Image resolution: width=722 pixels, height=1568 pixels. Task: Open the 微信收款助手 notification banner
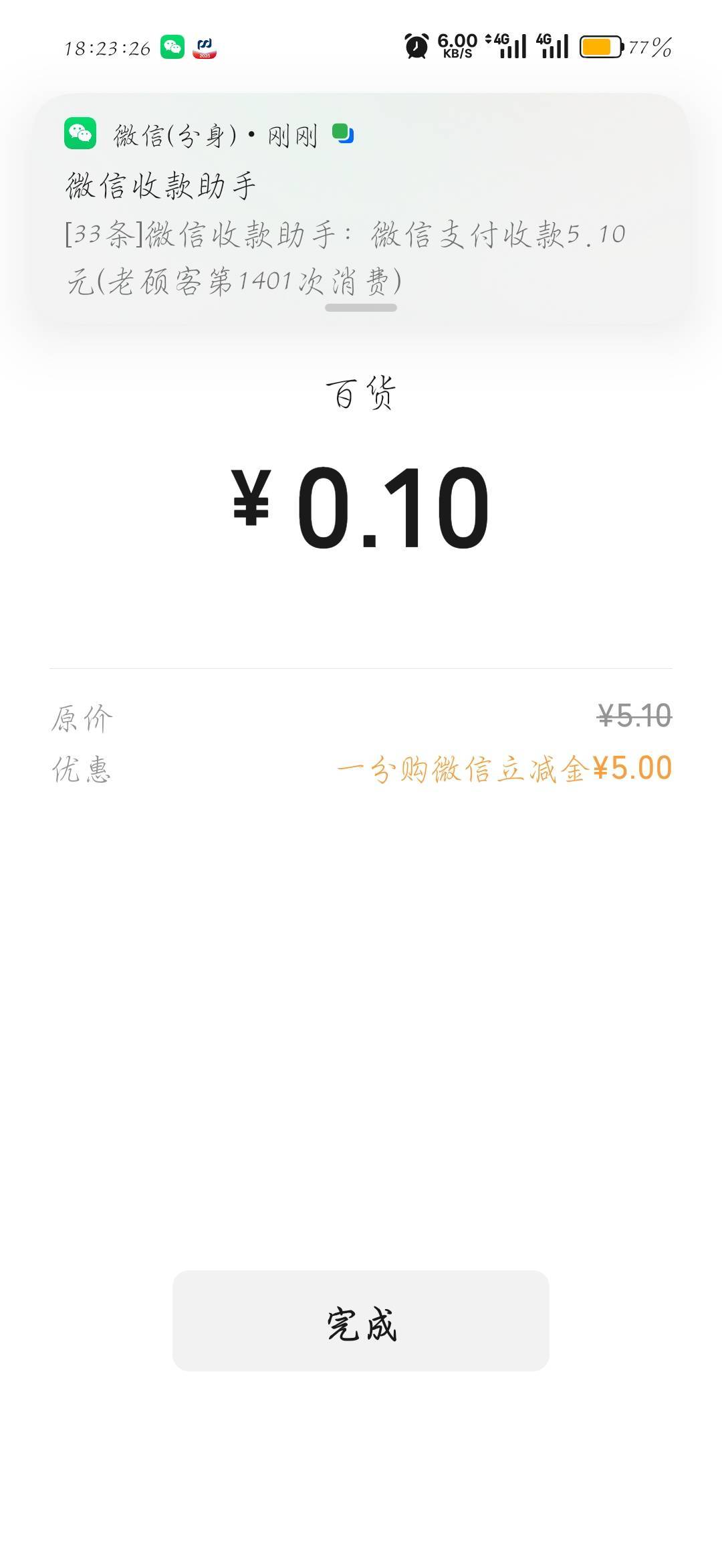(361, 209)
